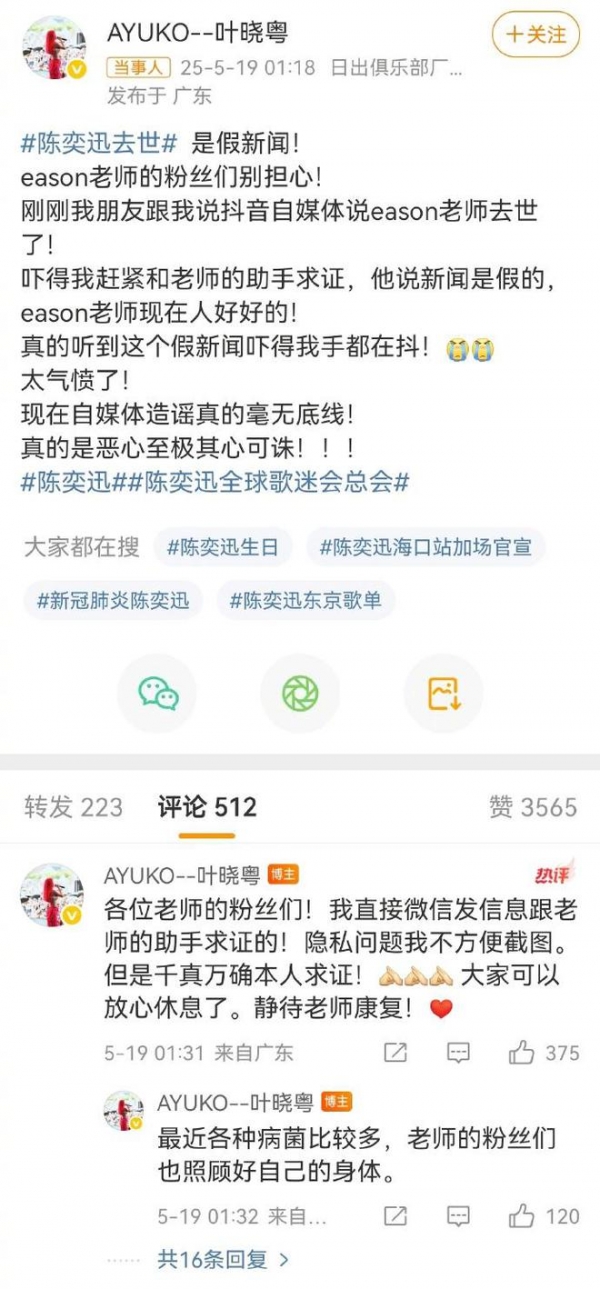
Task: Reply to the comment posted at 01:32
Action: tap(459, 1216)
